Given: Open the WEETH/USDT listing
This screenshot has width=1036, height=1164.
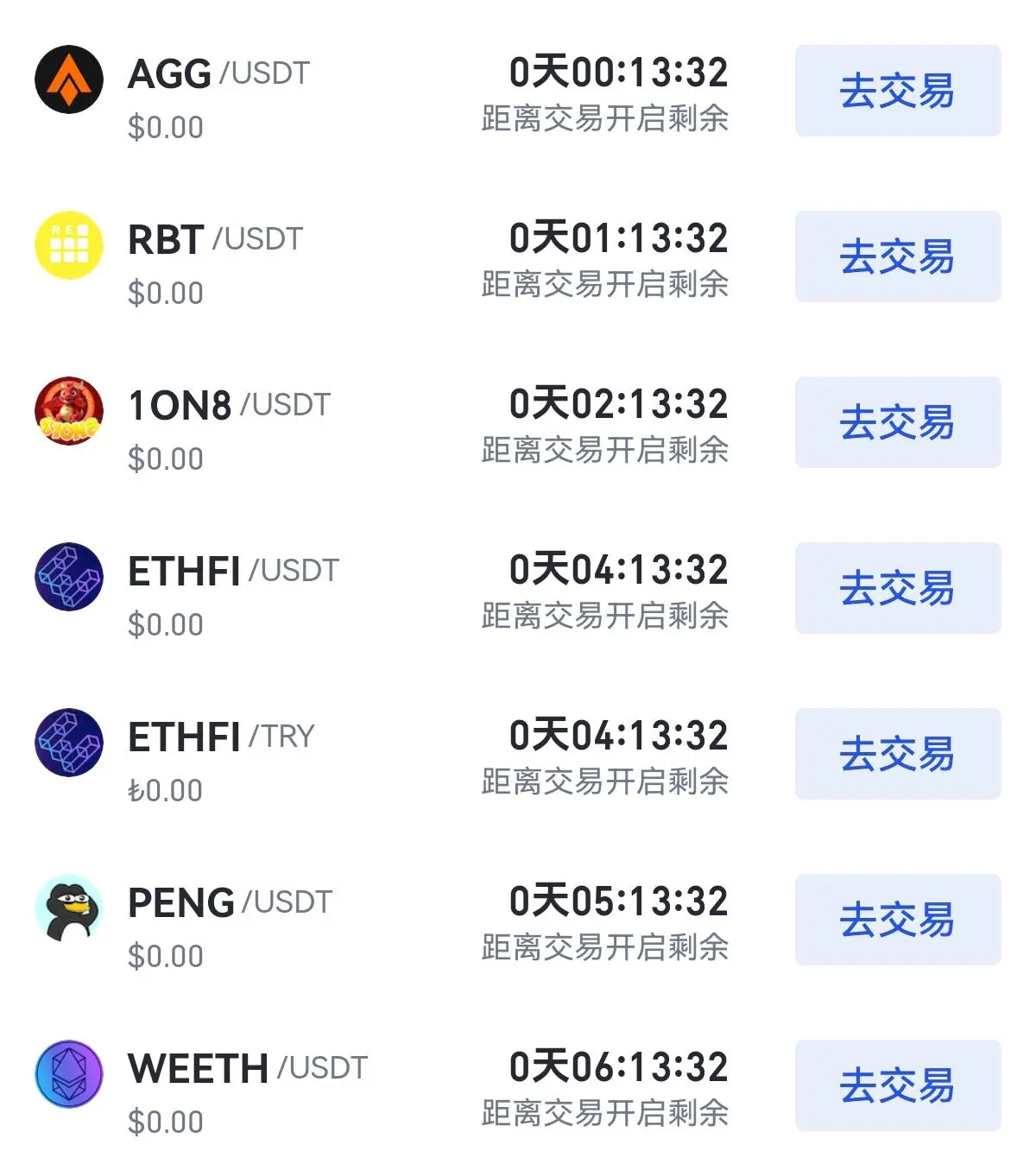Looking at the screenshot, I should coord(247,1070).
